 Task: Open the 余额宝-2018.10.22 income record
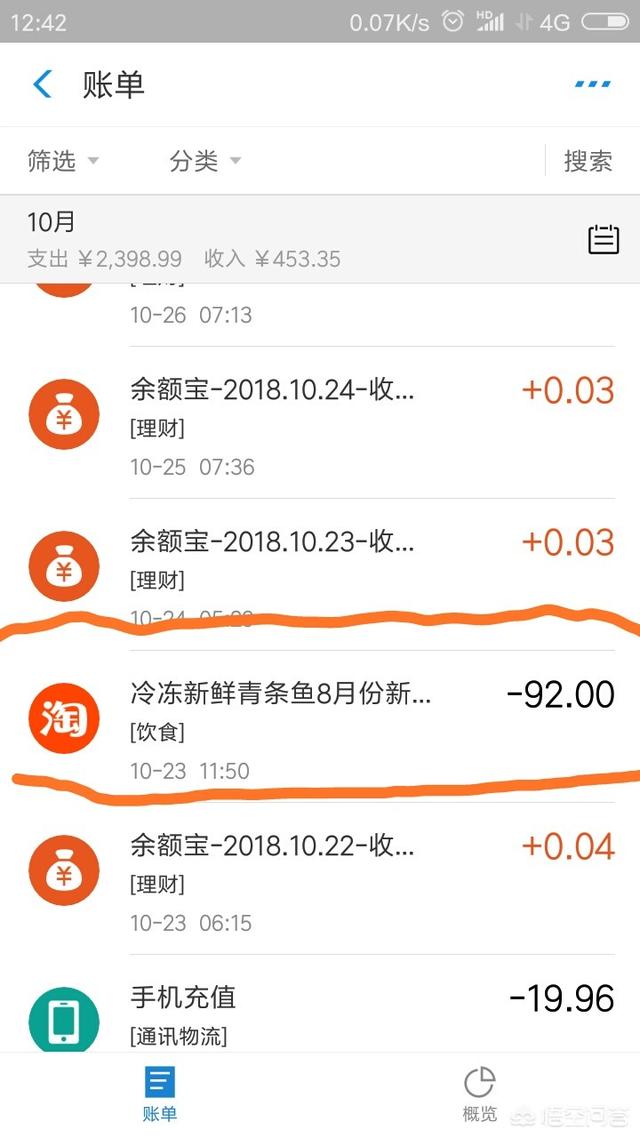coord(320,878)
